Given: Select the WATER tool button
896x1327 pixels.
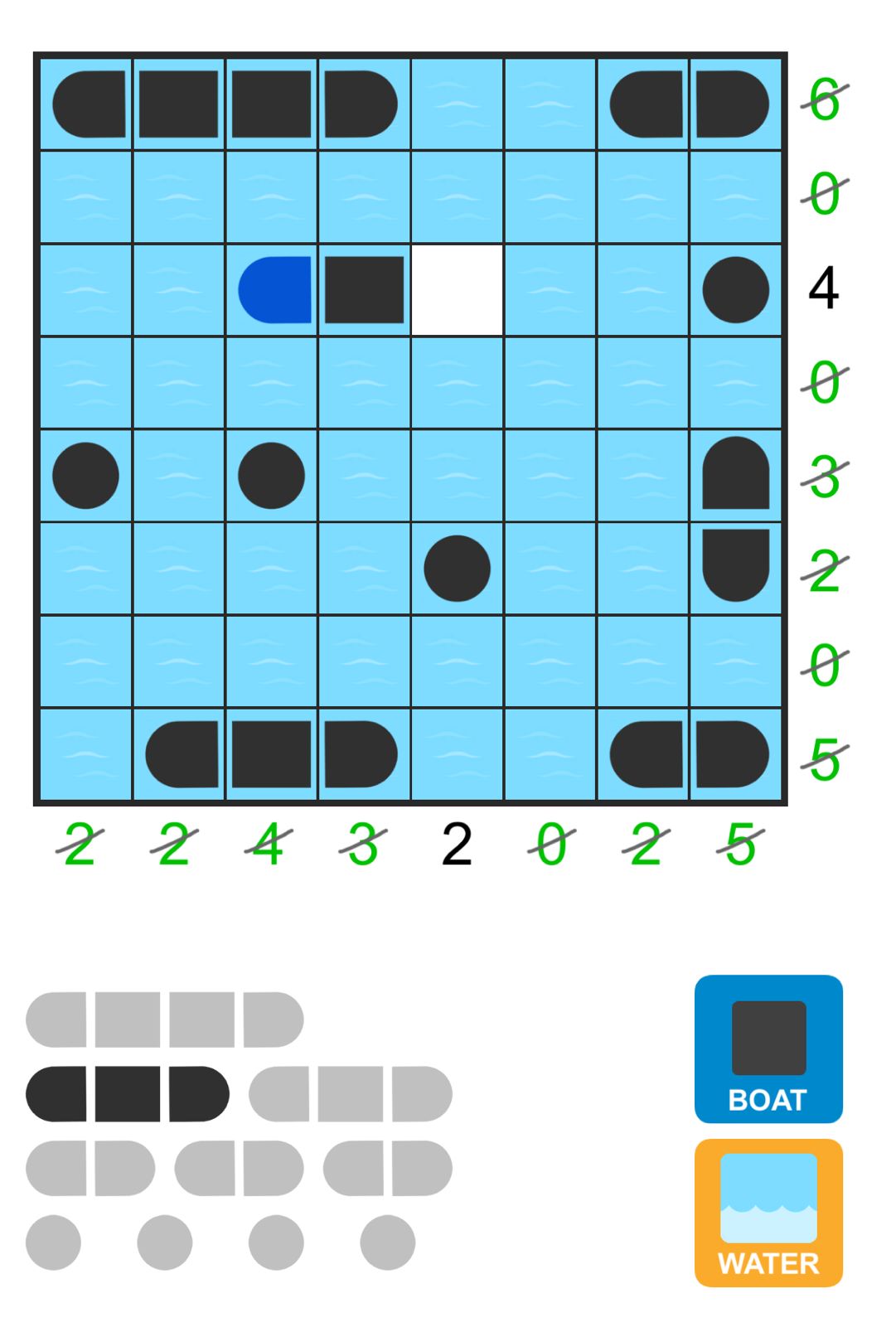Looking at the screenshot, I should pos(768,1212).
